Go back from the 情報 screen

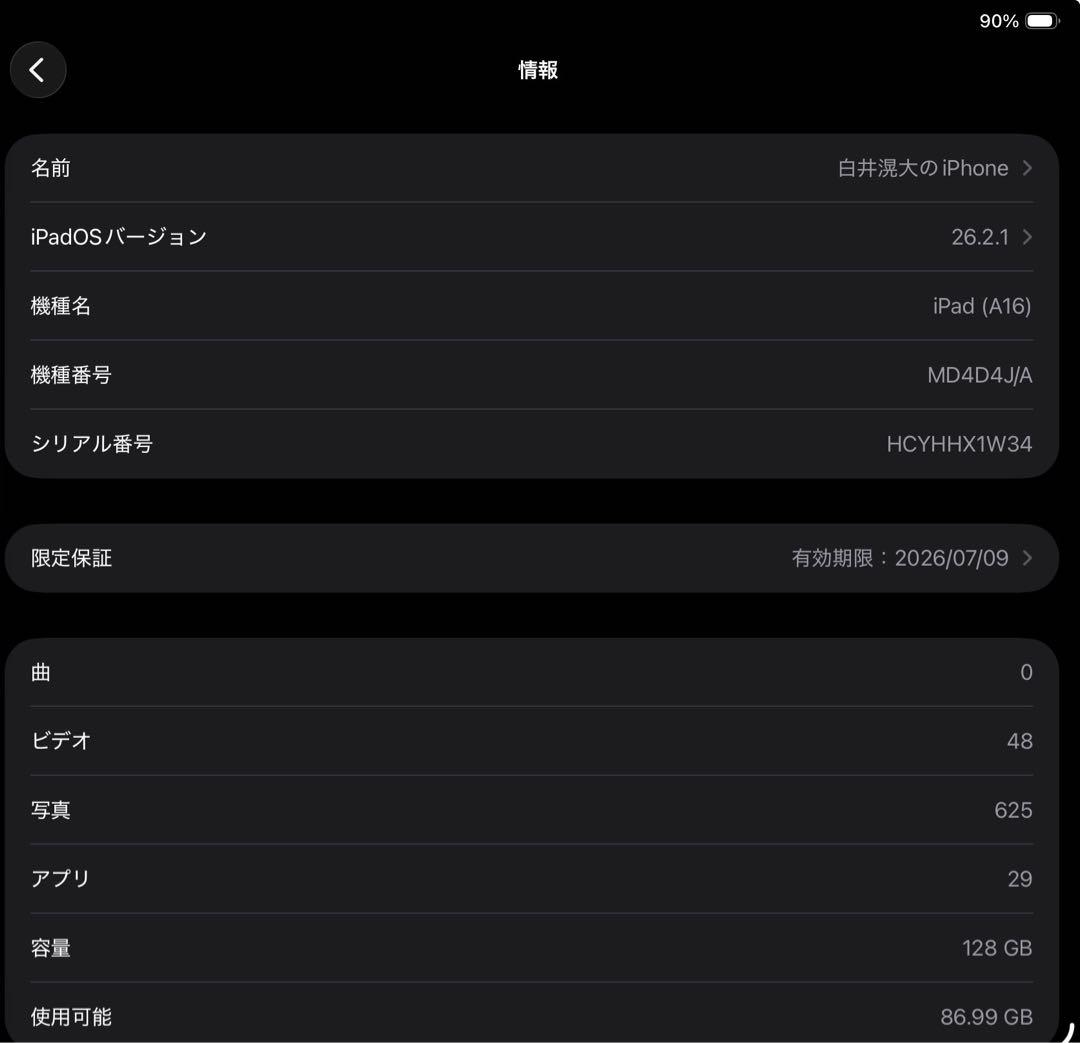(x=38, y=70)
